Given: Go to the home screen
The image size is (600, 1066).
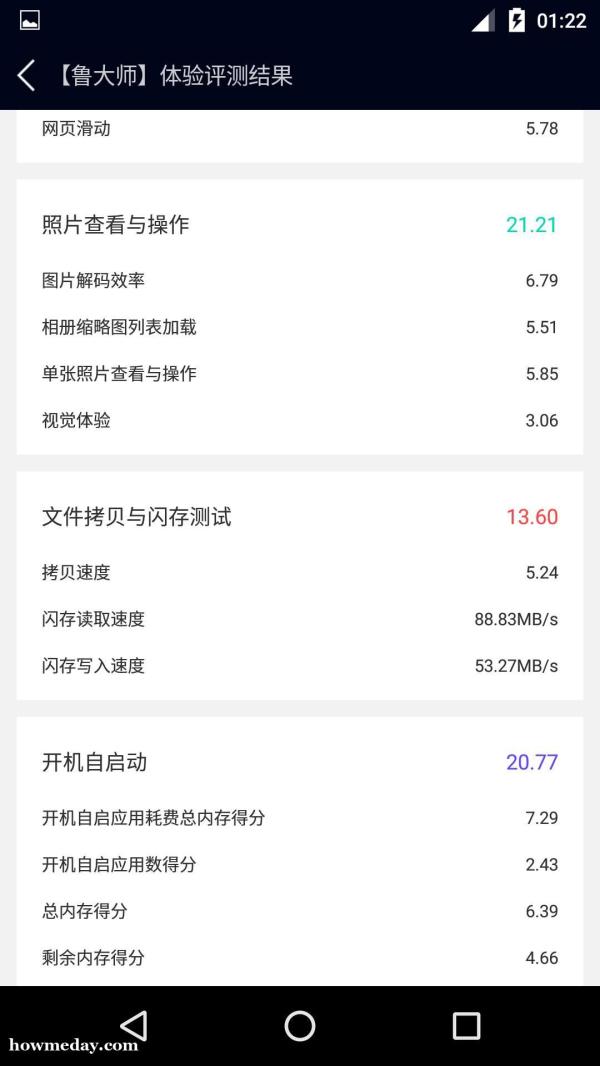Looking at the screenshot, I should tap(300, 1025).
